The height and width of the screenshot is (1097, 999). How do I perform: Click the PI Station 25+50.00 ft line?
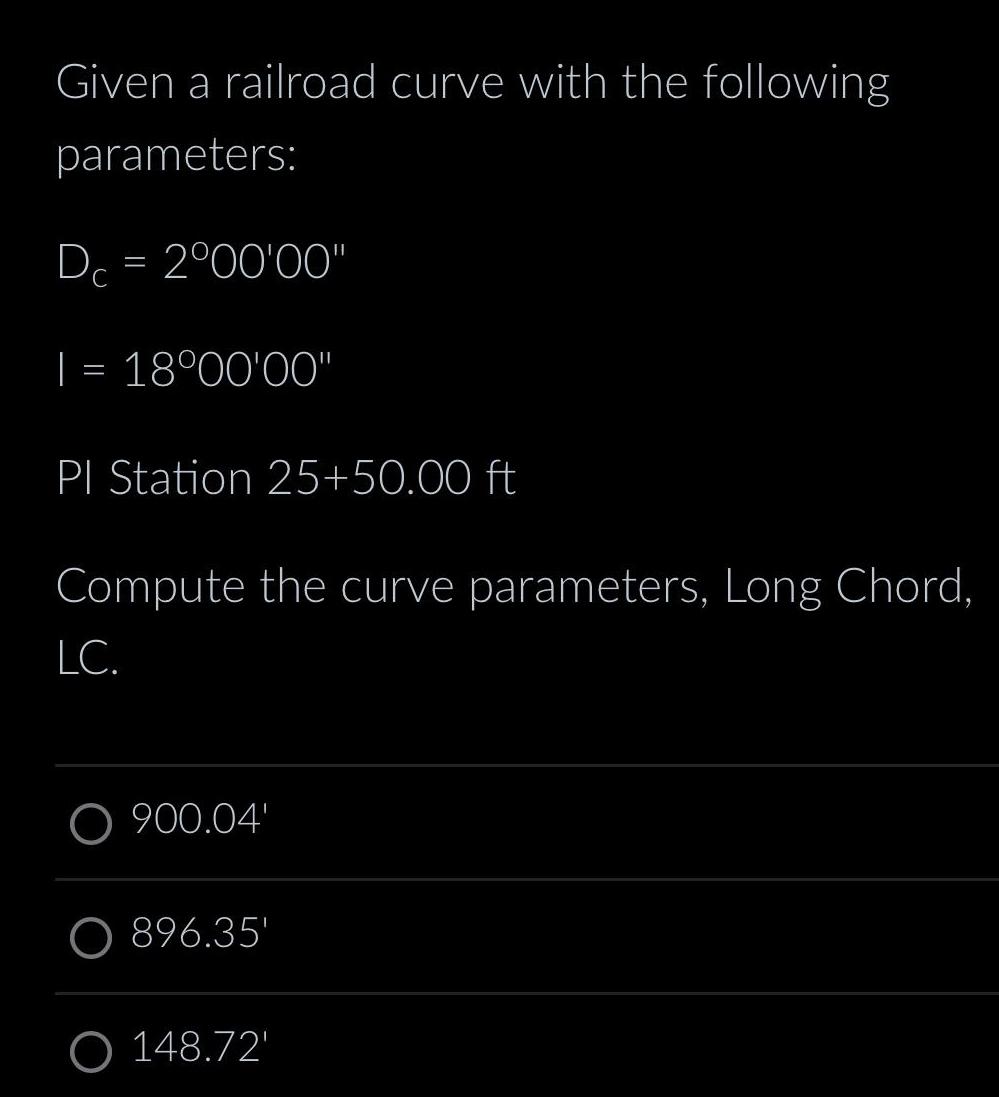(286, 478)
